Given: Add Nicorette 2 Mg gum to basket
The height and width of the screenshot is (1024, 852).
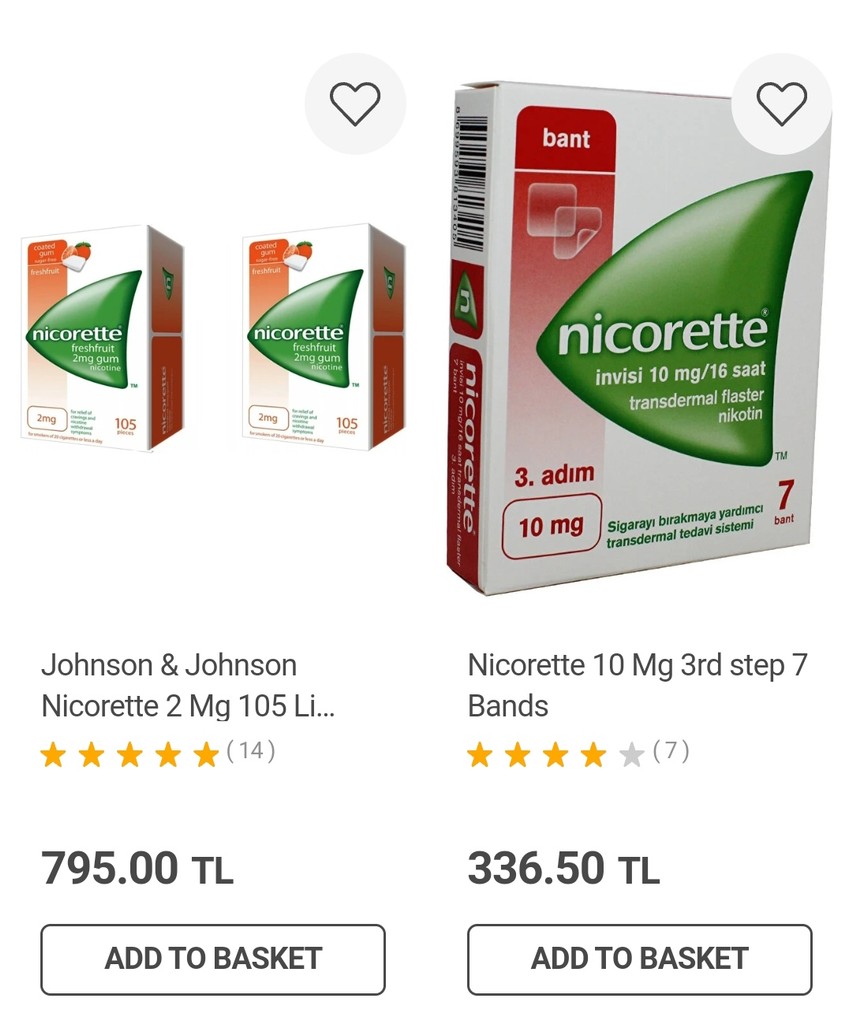Looking at the screenshot, I should click(x=213, y=959).
